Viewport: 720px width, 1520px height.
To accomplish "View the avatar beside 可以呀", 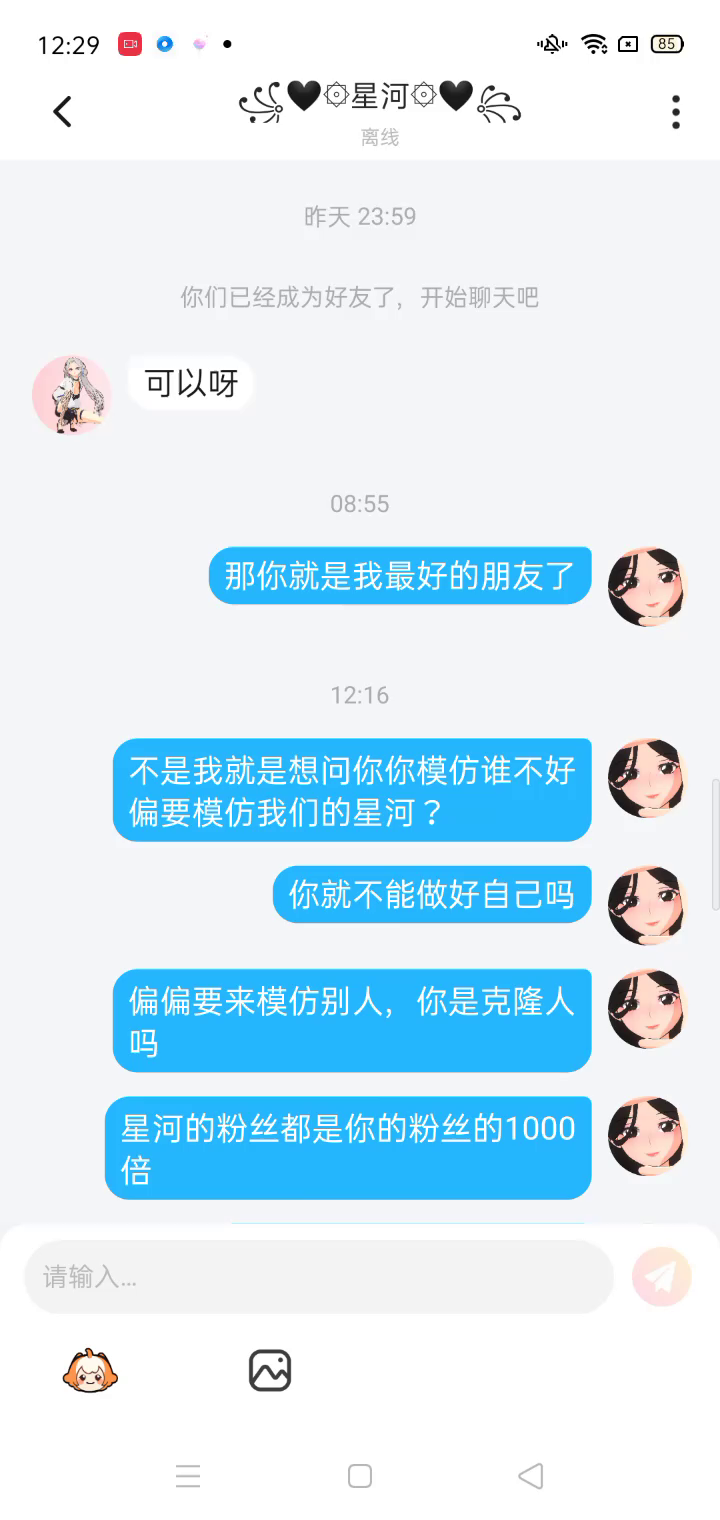I will click(x=72, y=394).
